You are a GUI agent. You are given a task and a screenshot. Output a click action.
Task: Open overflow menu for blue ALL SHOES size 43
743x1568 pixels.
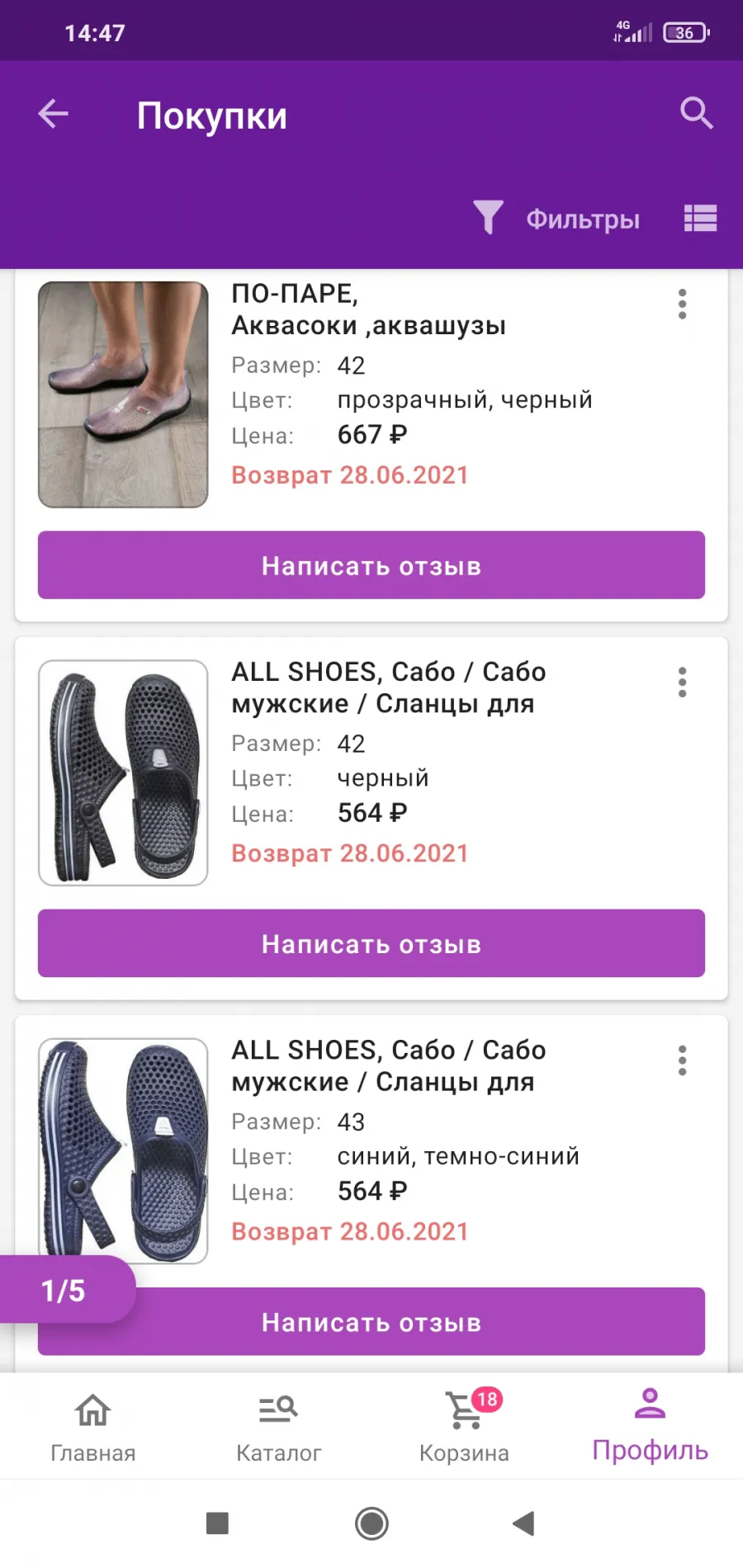682,1060
